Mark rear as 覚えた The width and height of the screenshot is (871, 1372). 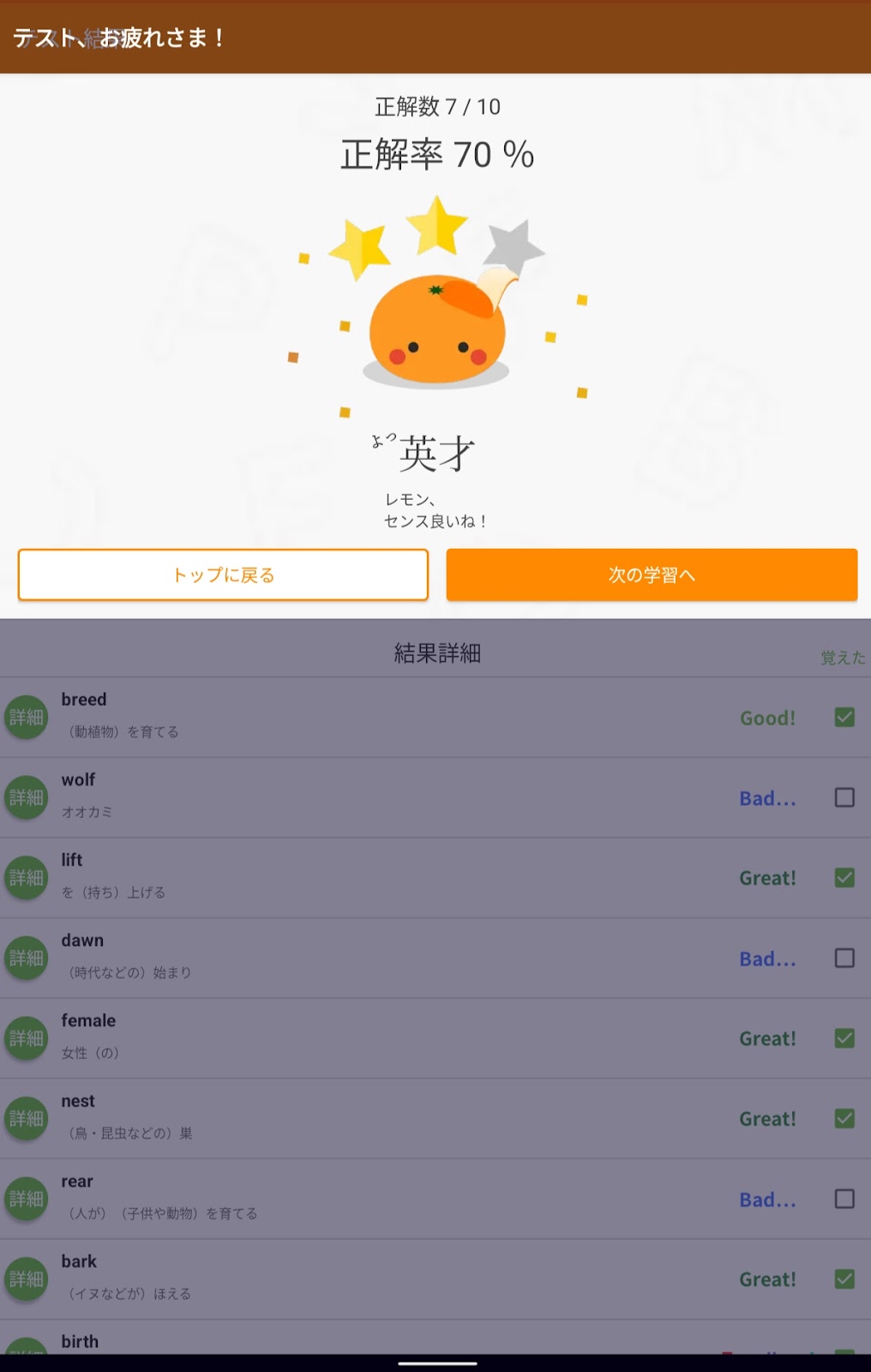click(844, 1199)
